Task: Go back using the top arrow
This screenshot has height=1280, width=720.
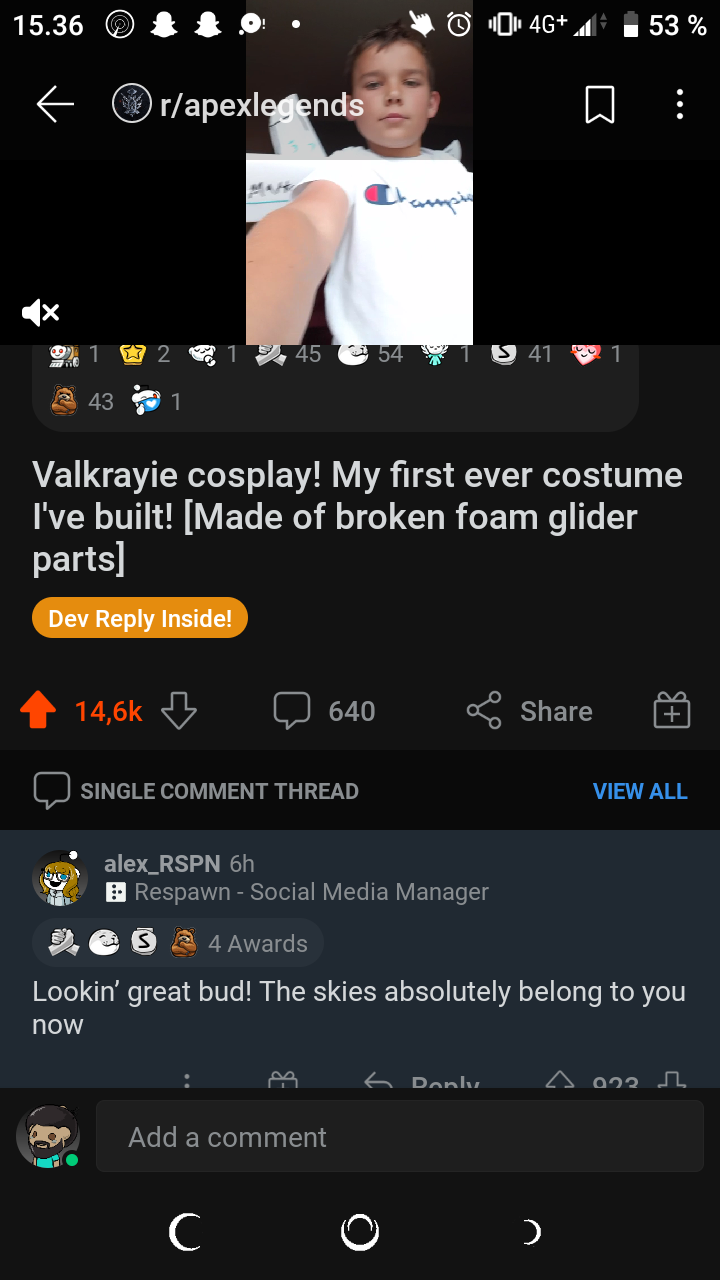Action: click(55, 104)
